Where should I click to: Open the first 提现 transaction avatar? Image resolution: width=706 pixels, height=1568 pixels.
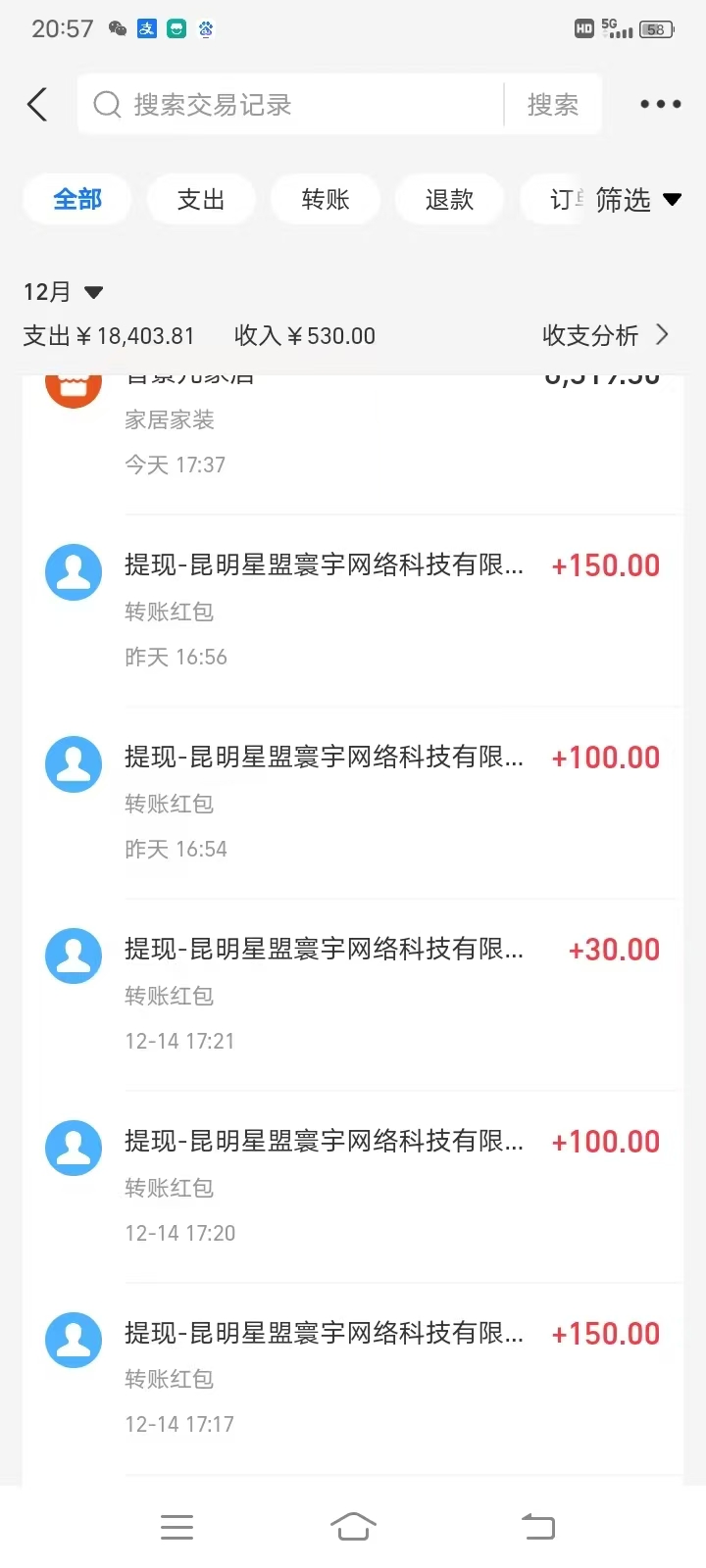(x=73, y=571)
